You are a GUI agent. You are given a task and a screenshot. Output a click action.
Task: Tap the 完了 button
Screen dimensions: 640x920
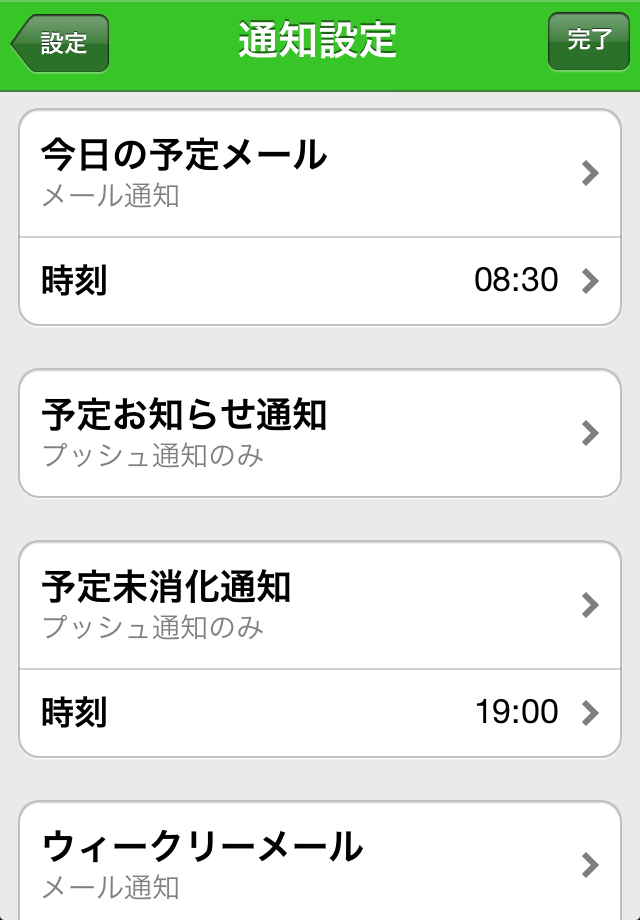click(588, 41)
